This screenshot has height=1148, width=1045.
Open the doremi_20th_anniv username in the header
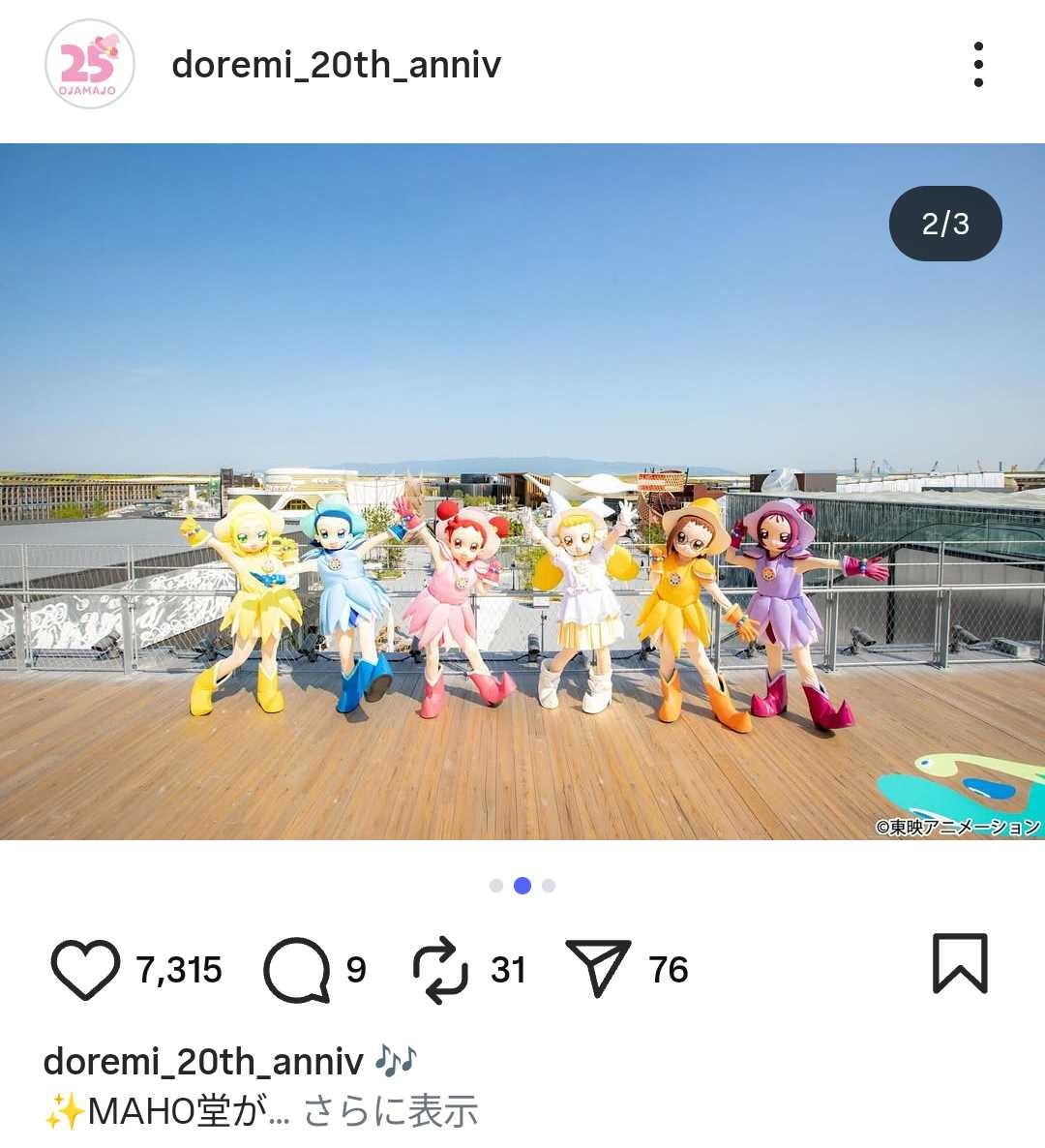tap(336, 65)
